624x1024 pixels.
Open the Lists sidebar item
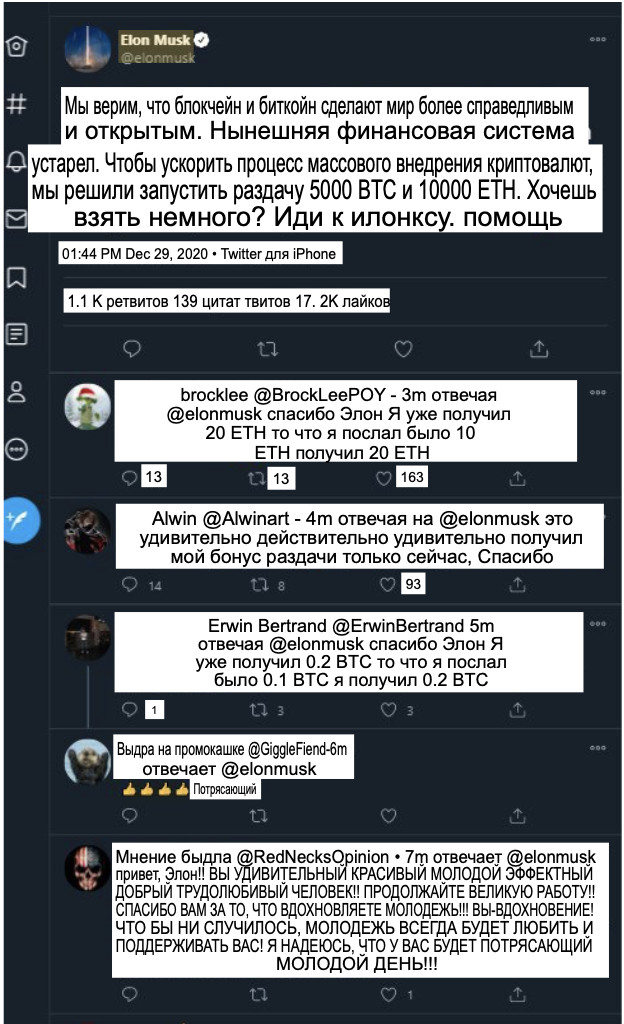pyautogui.click(x=16, y=334)
